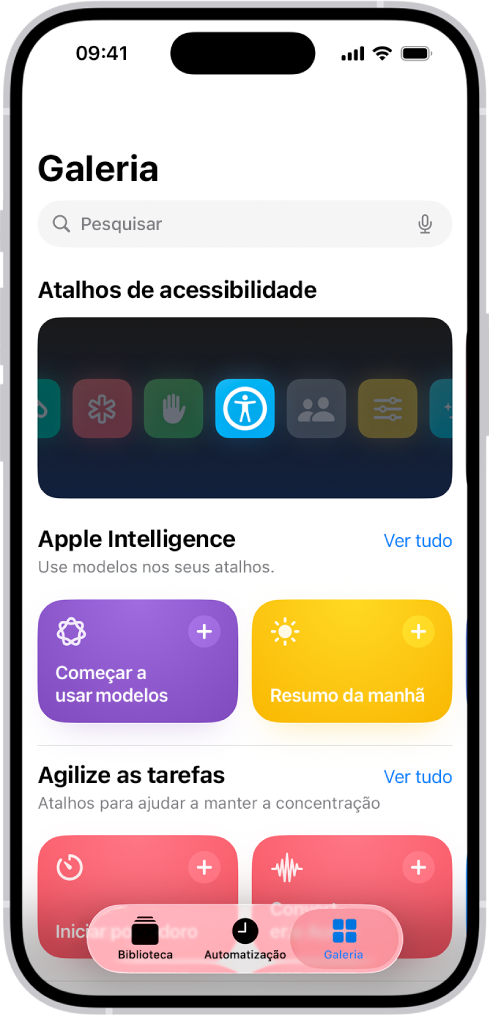Switch to the Automatização tab
This screenshot has height=1016, width=489.
pos(245,938)
